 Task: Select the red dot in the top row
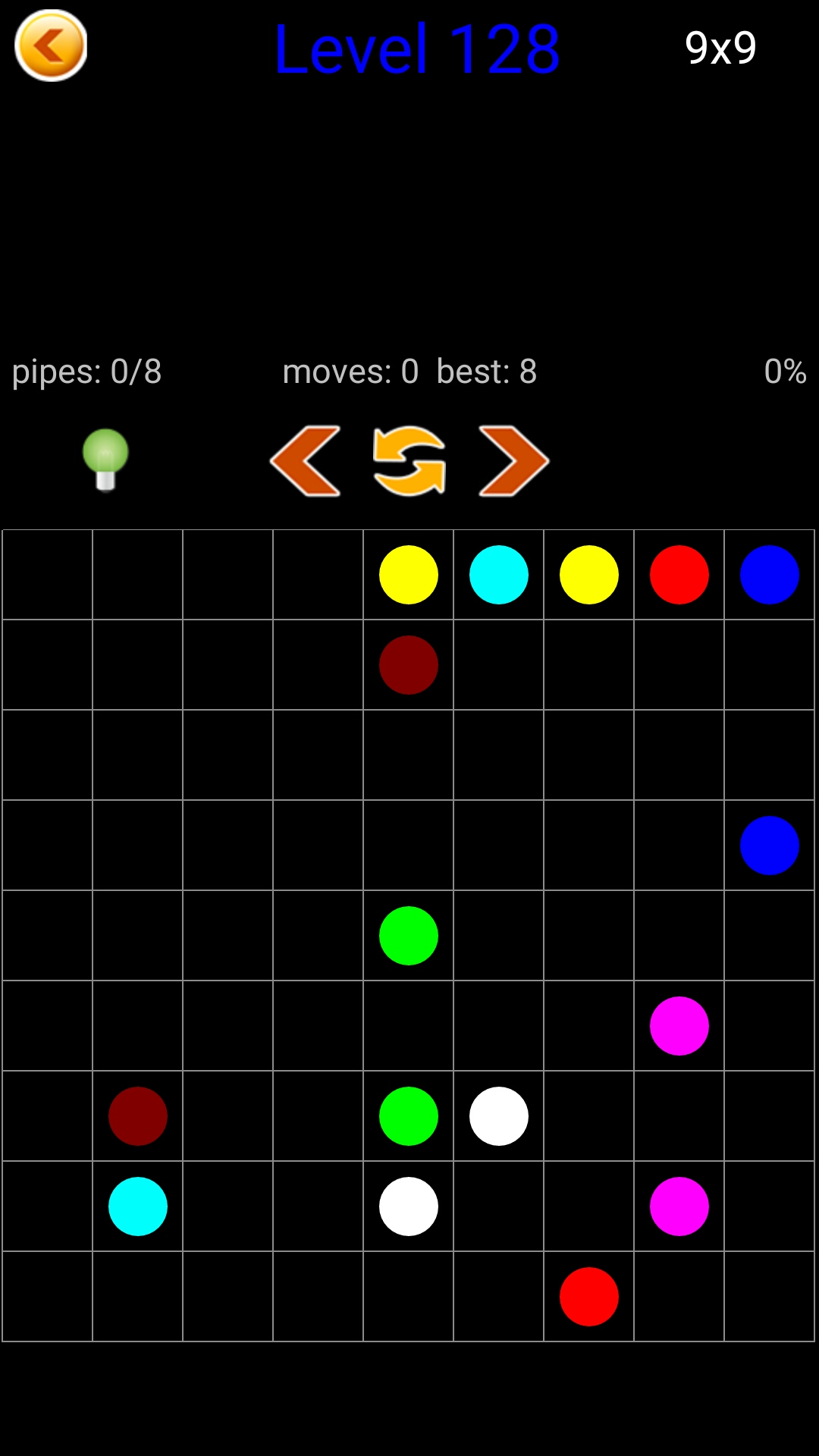click(x=679, y=575)
